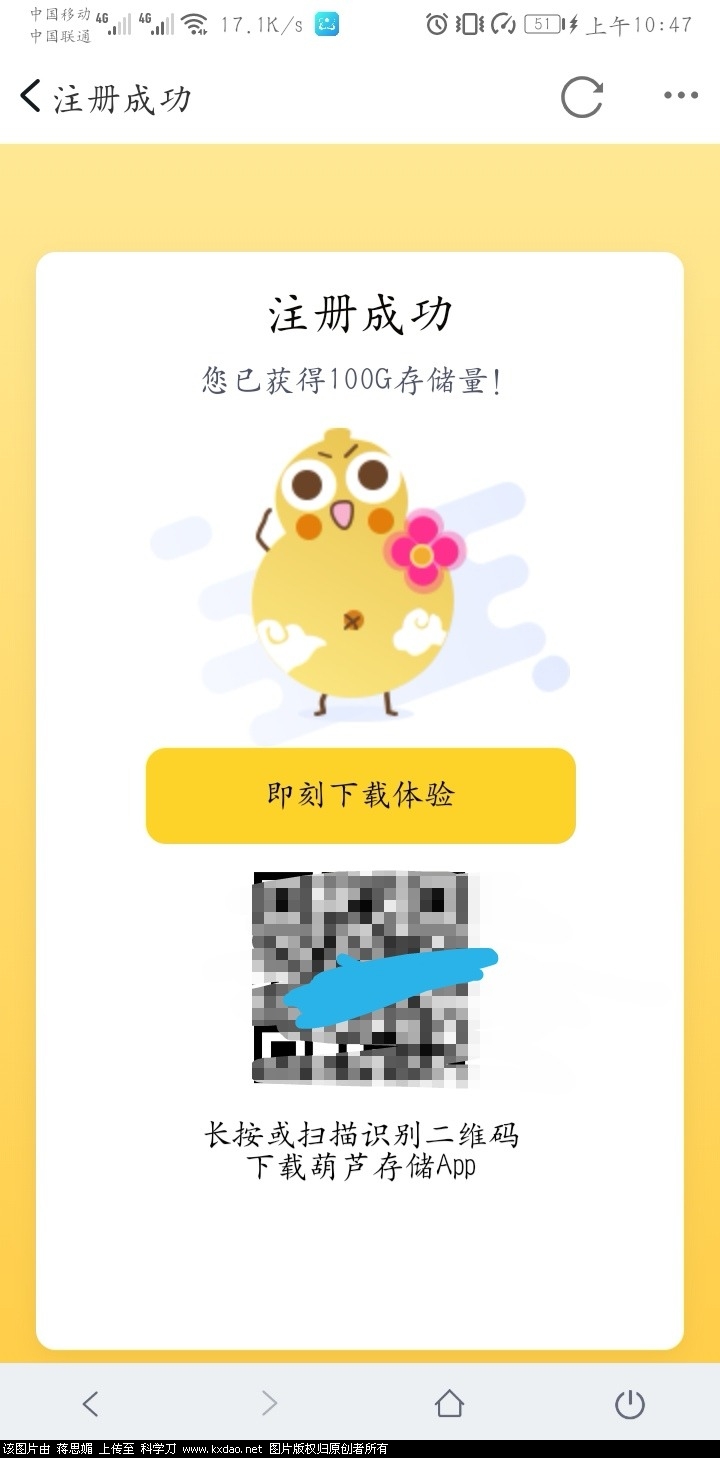Screen dimensions: 720x1458
Task: Go back from the 注册成功 page
Action: [32, 97]
